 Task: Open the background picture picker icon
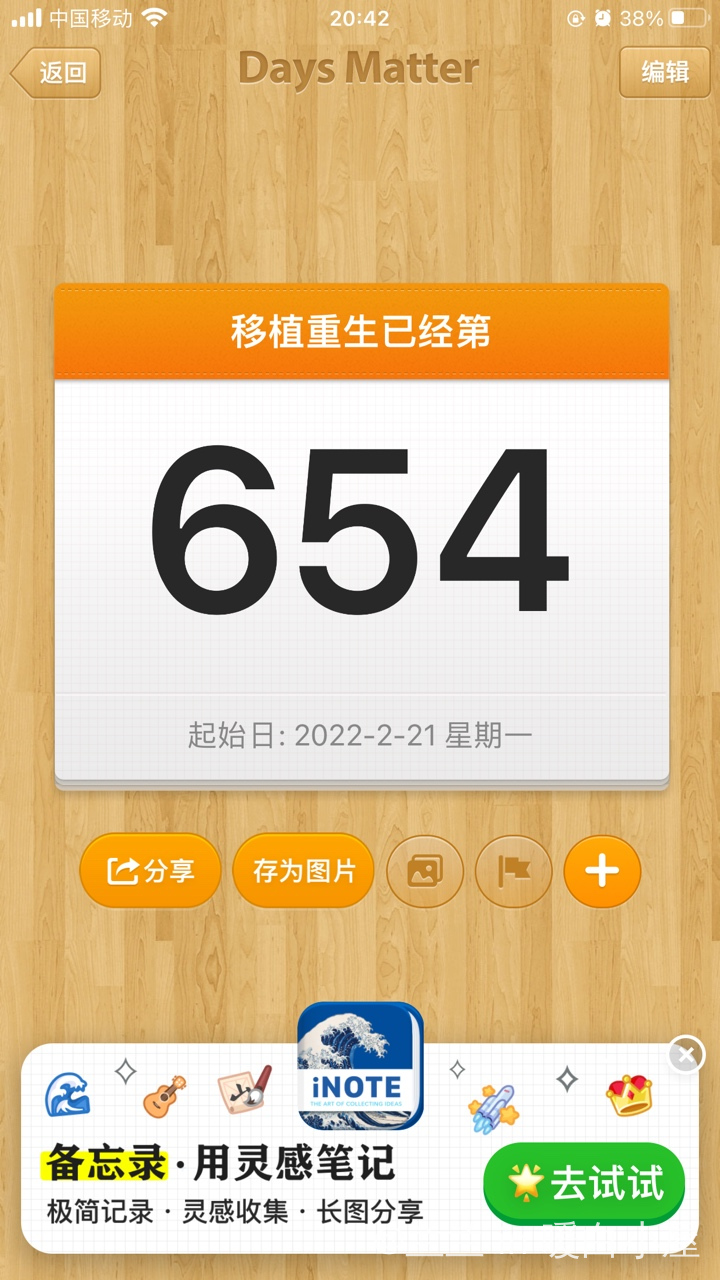pos(425,871)
